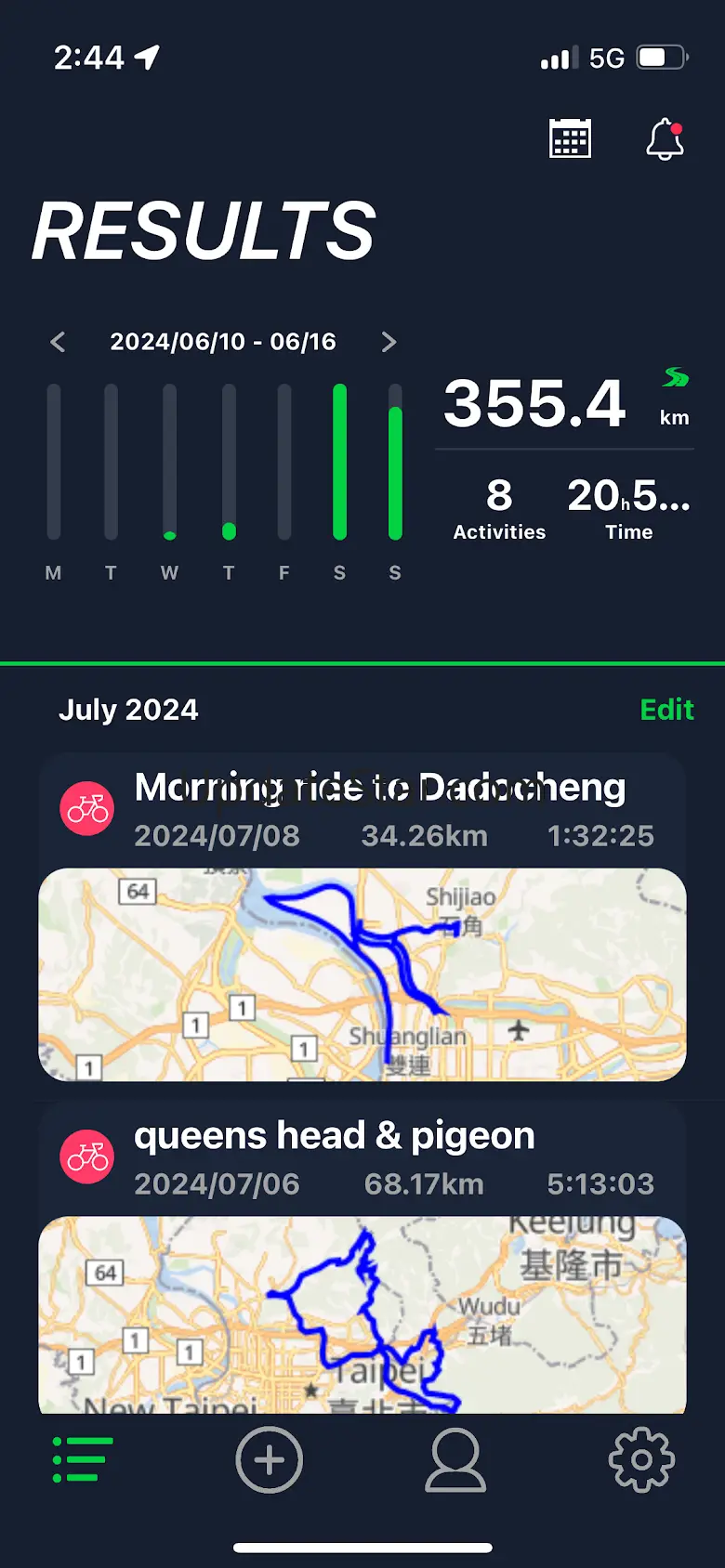Screen dimensions: 725x1568
Task: Open the calendar icon
Action: coord(570,138)
